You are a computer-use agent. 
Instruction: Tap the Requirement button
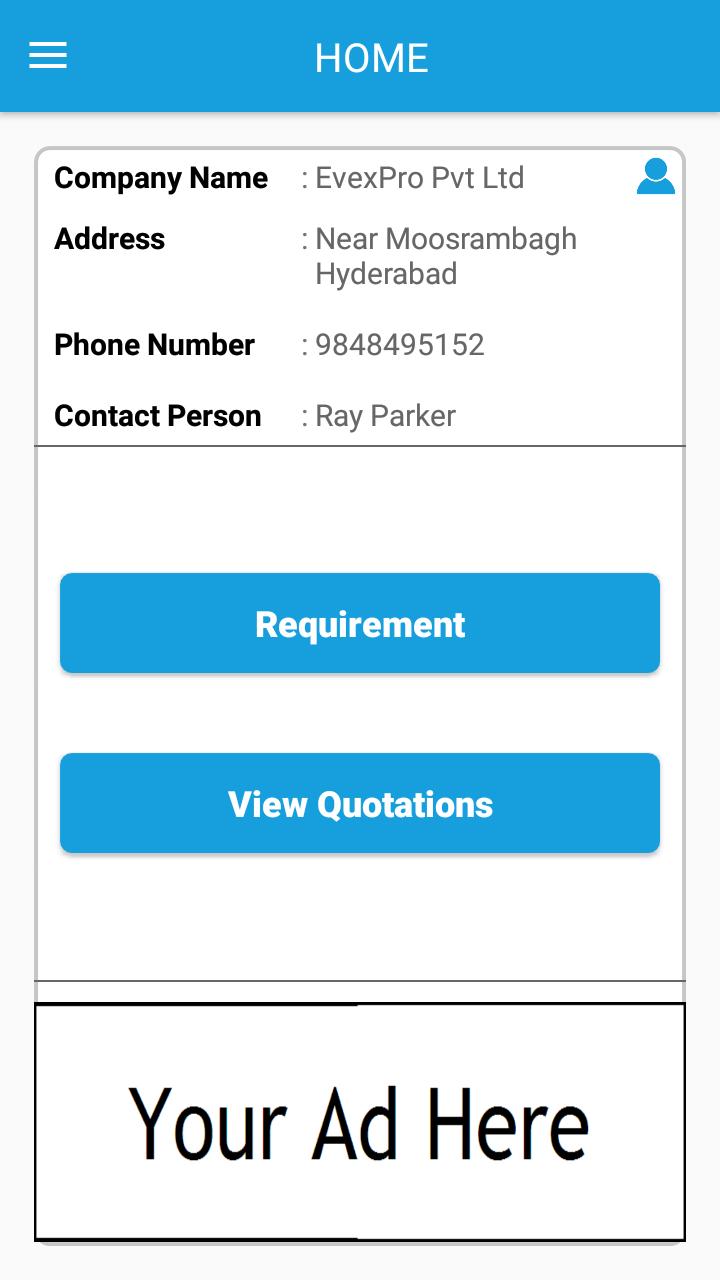click(360, 623)
